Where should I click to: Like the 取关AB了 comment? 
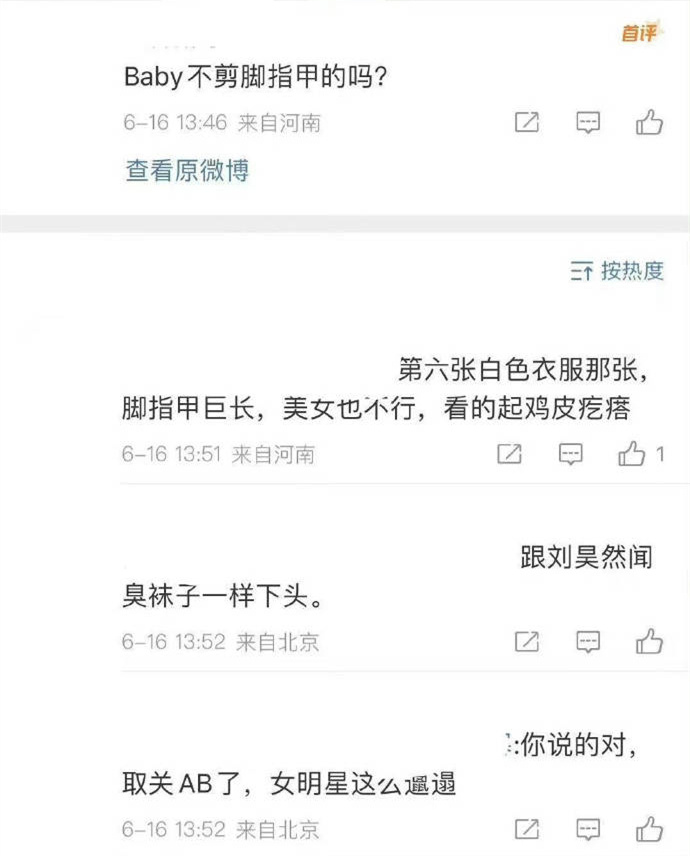649,829
